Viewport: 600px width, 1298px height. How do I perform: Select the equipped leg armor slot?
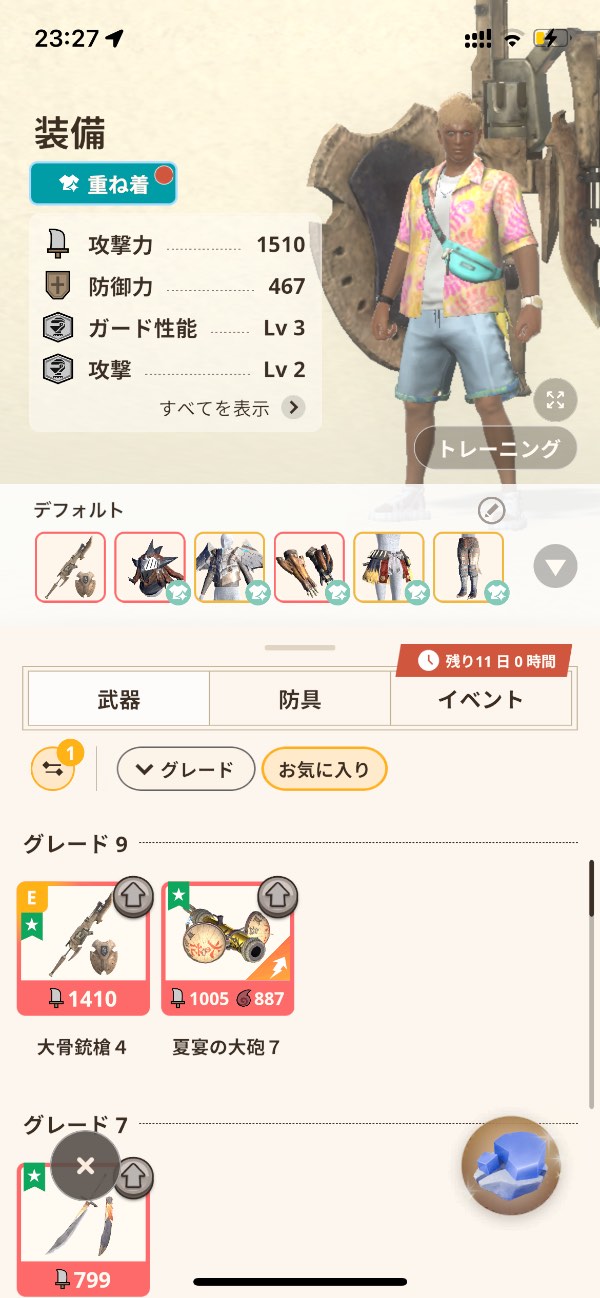click(468, 567)
